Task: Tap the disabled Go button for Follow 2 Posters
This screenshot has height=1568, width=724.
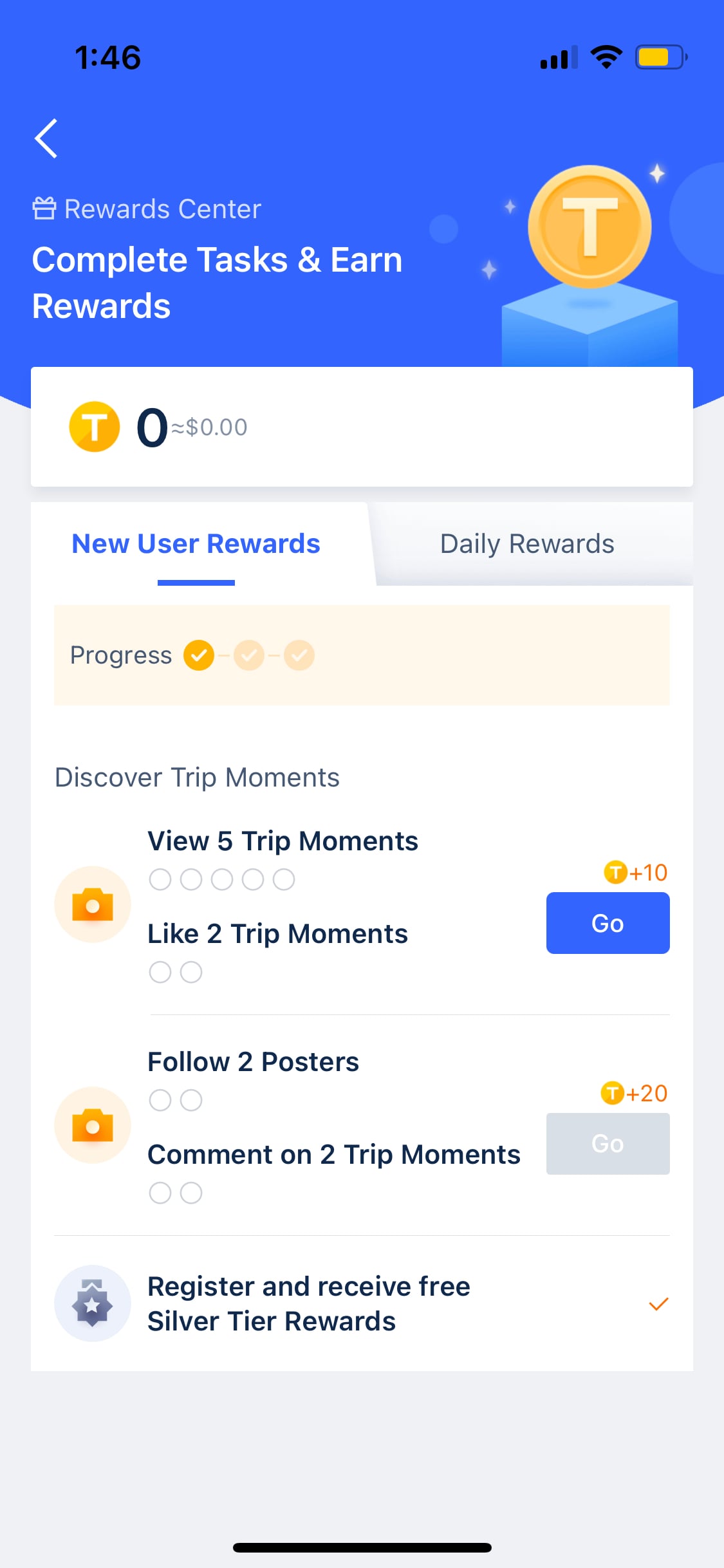Action: click(607, 1143)
